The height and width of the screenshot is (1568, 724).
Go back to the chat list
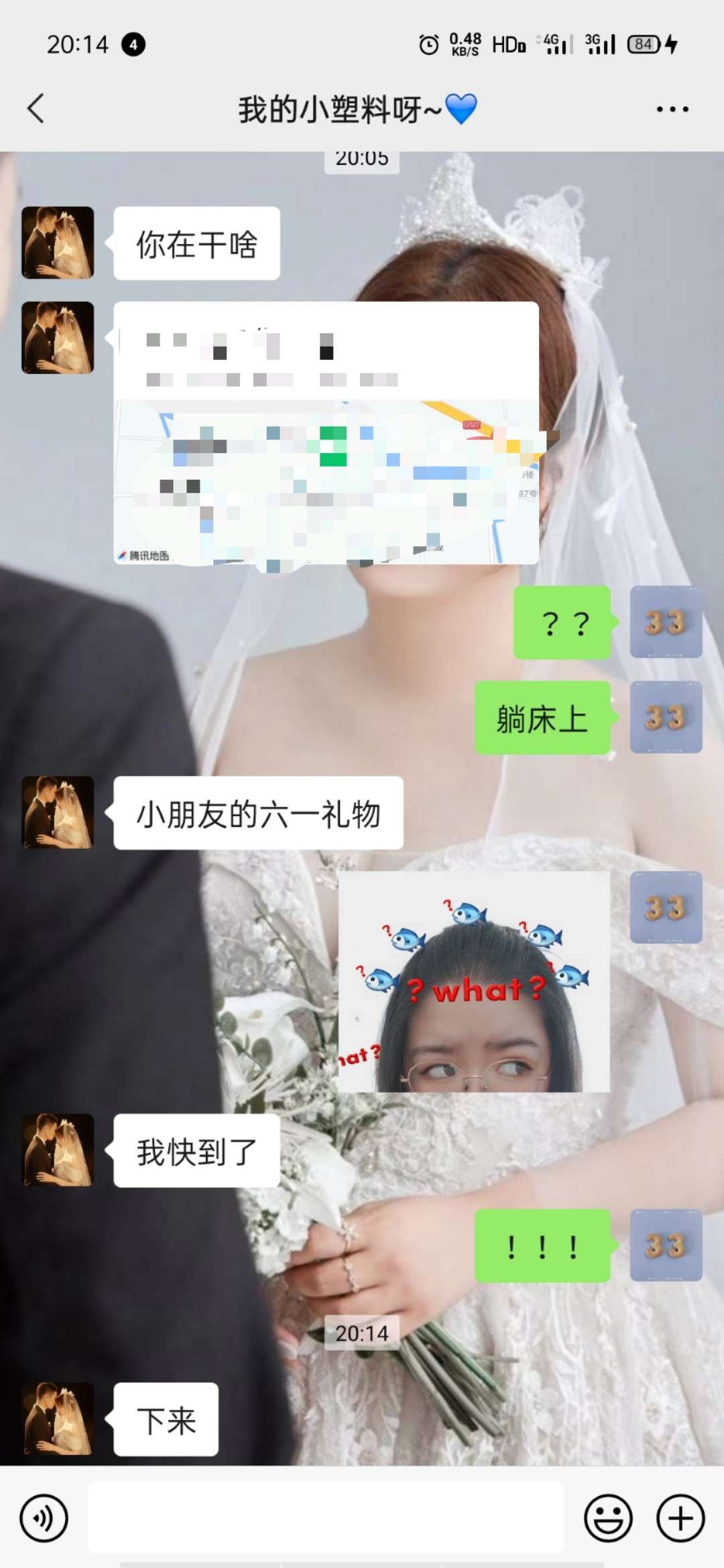36,109
